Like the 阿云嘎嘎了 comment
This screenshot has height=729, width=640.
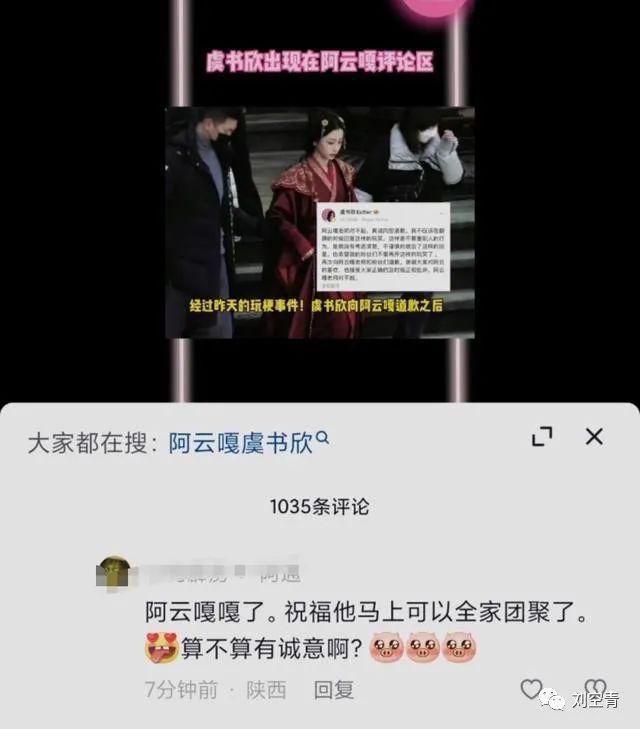coord(532,689)
